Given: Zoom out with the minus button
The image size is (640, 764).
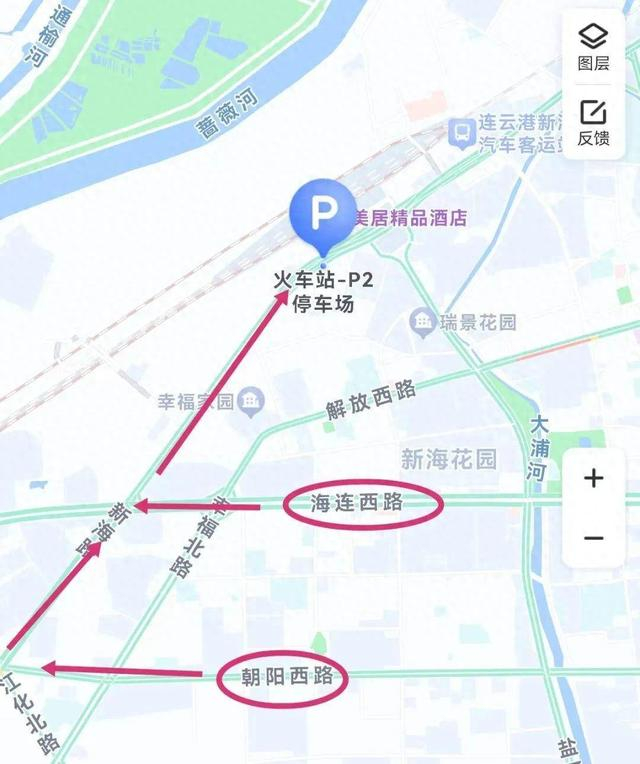Looking at the screenshot, I should coord(594,538).
